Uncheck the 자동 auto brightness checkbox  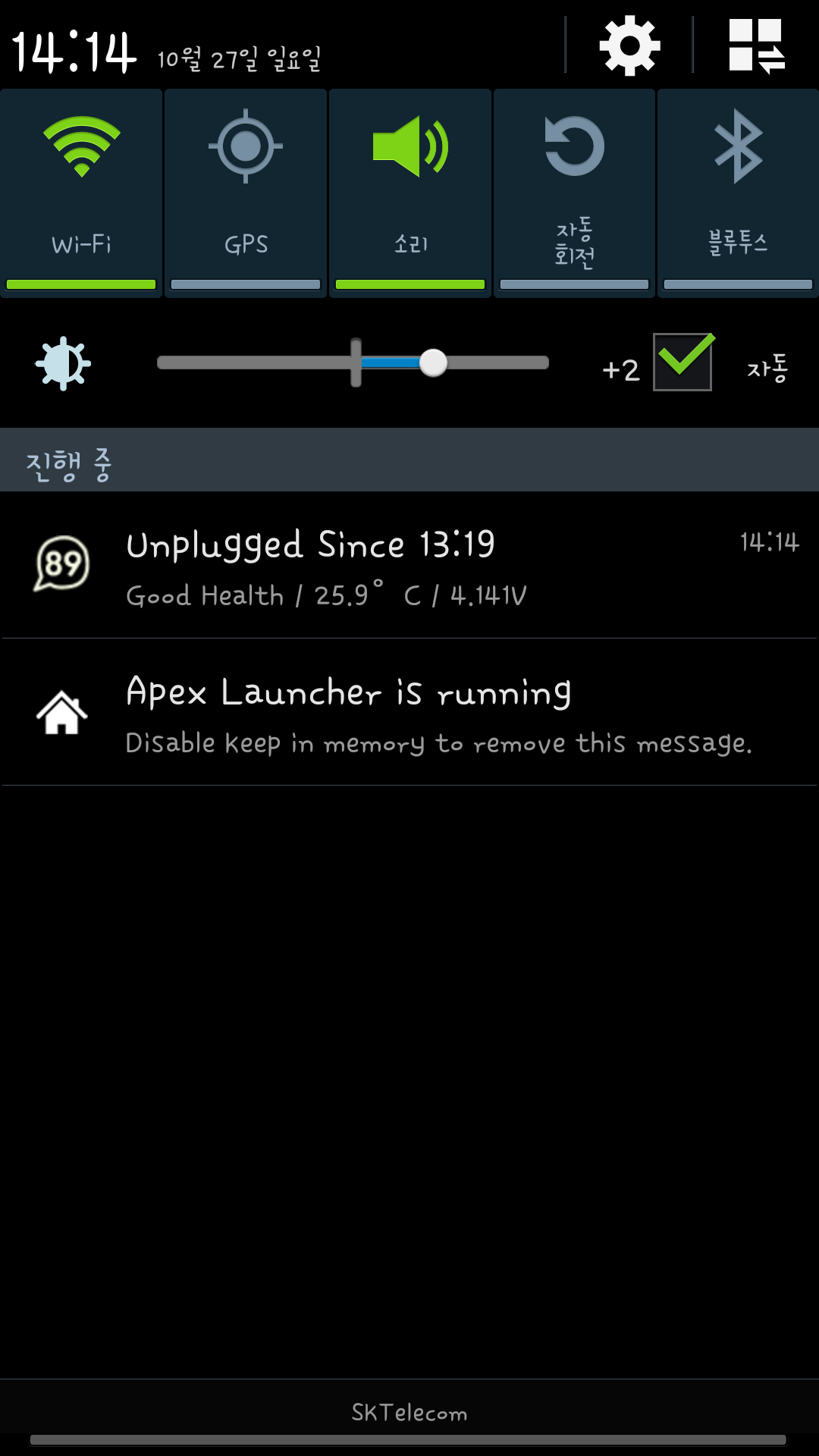(x=682, y=363)
